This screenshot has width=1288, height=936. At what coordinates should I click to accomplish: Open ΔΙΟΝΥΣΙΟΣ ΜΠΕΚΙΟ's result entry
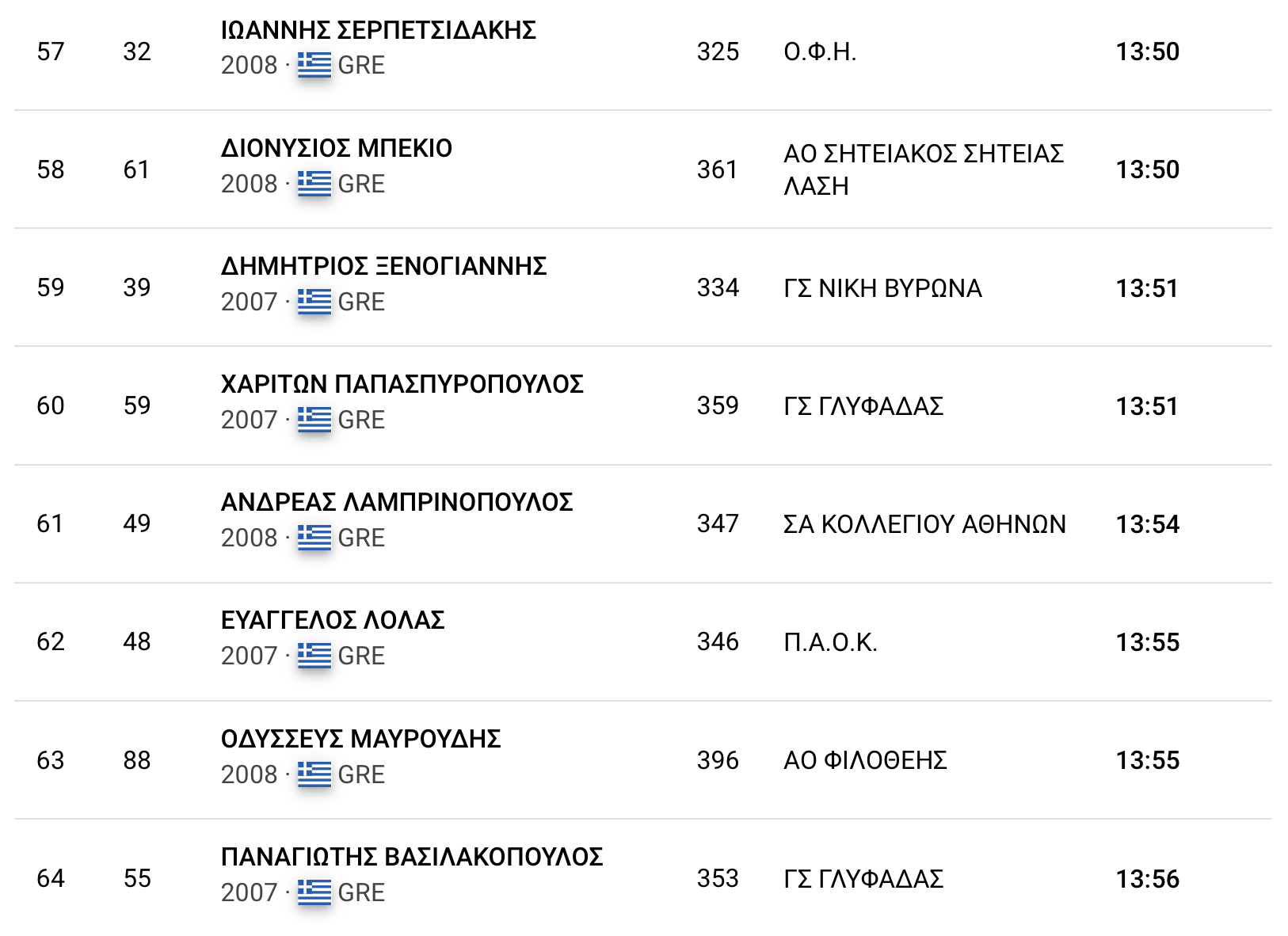pos(337,148)
